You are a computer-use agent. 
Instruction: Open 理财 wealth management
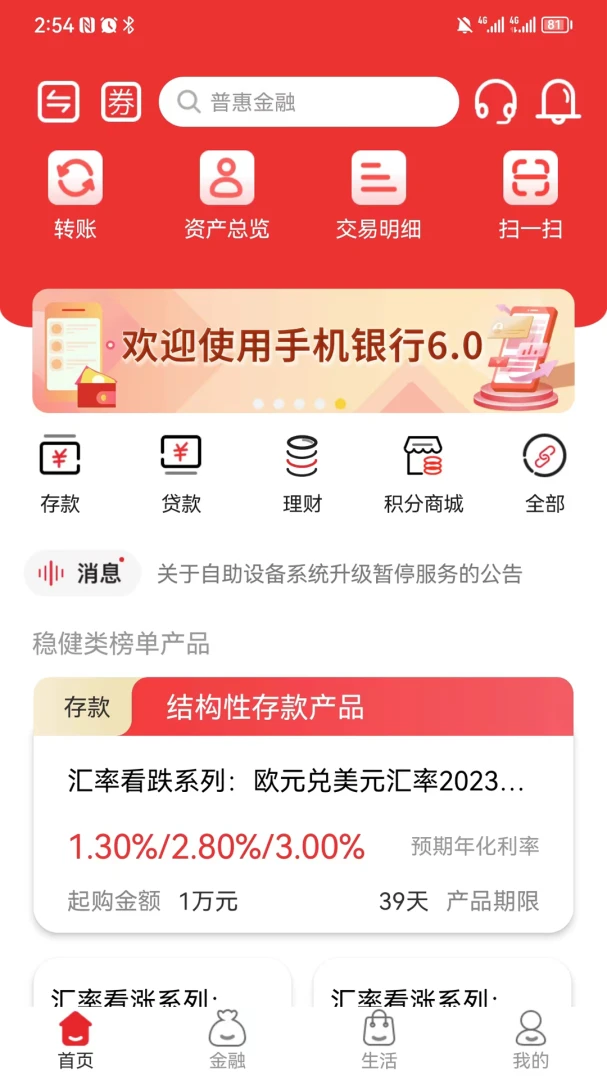click(x=302, y=474)
